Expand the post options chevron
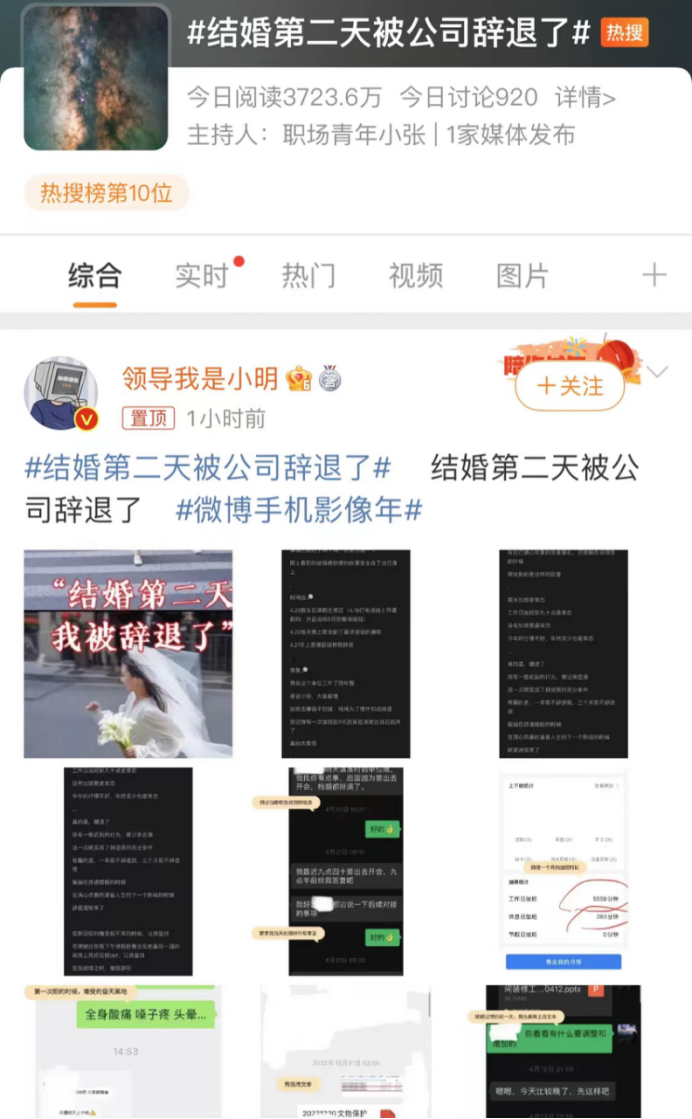The width and height of the screenshot is (692, 1119). coord(658,373)
